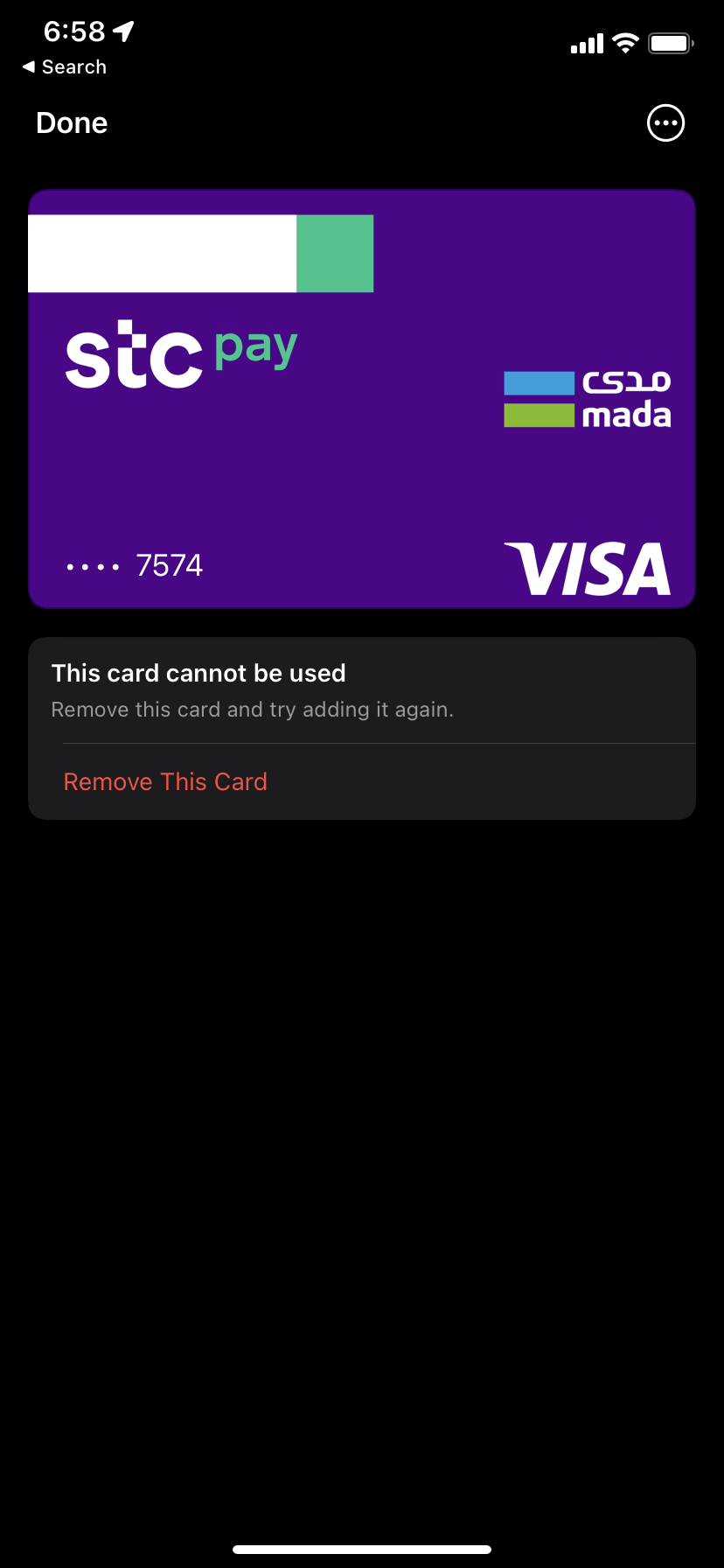724x1568 pixels.
Task: Tap the removal instruction text under the heading
Action: coord(252,709)
